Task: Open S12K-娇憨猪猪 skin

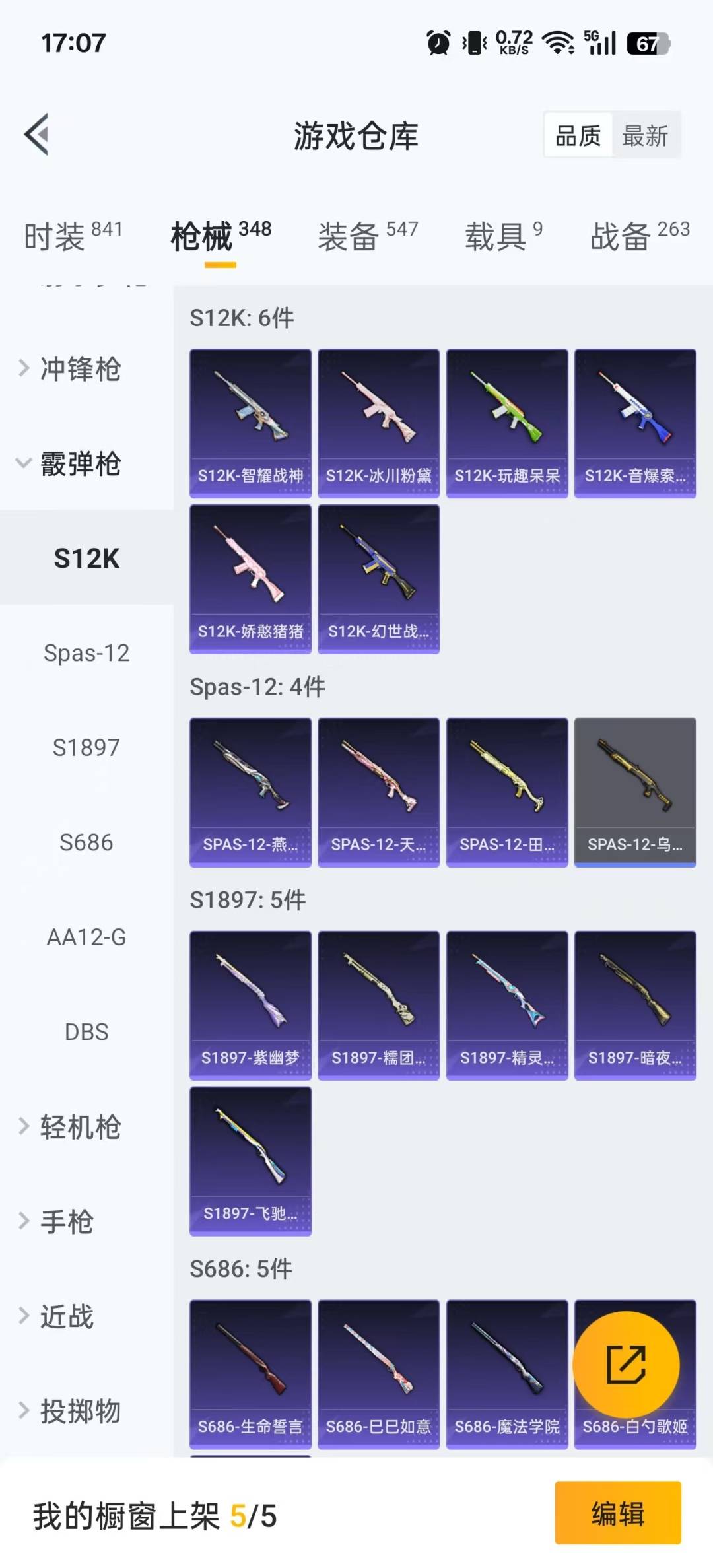Action: 250,578
